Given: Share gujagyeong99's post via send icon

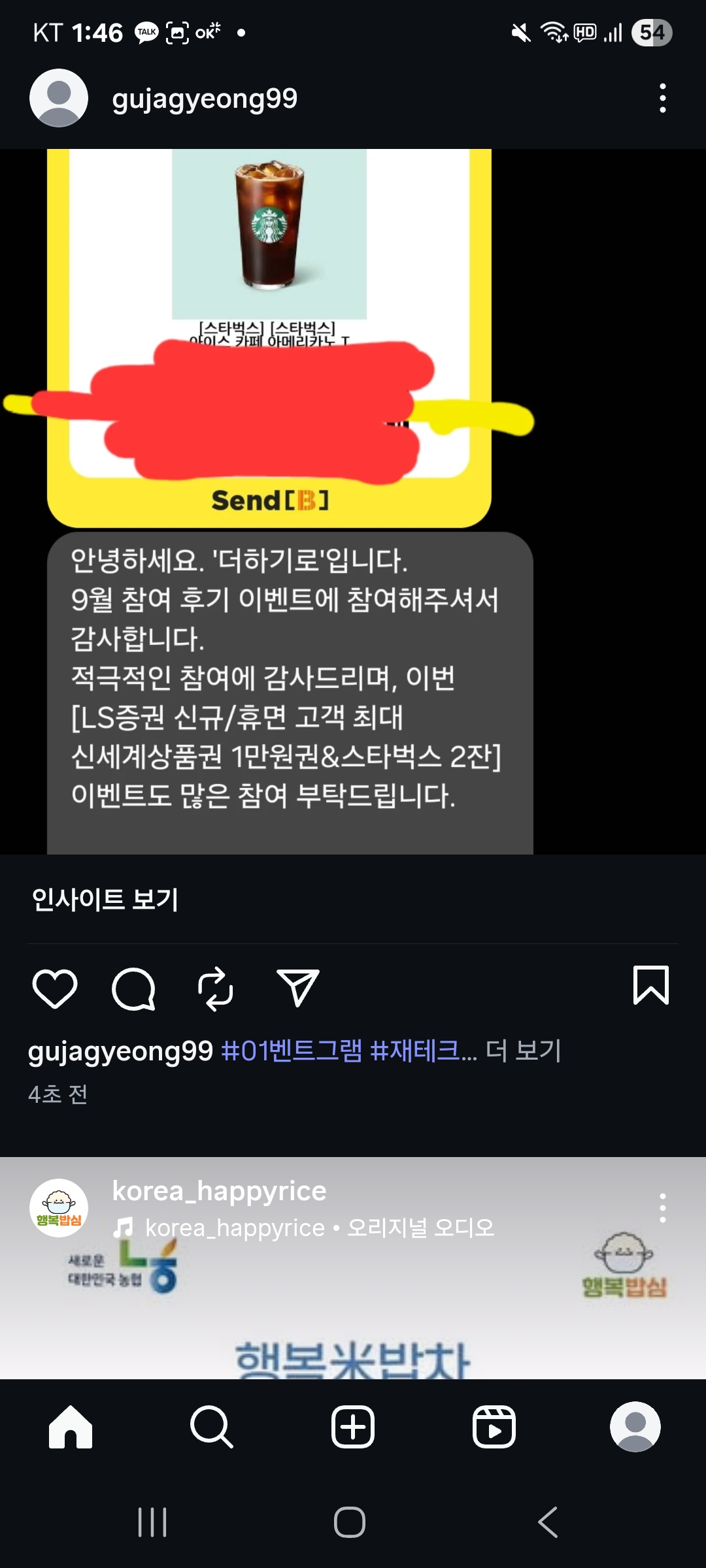Looking at the screenshot, I should [297, 988].
